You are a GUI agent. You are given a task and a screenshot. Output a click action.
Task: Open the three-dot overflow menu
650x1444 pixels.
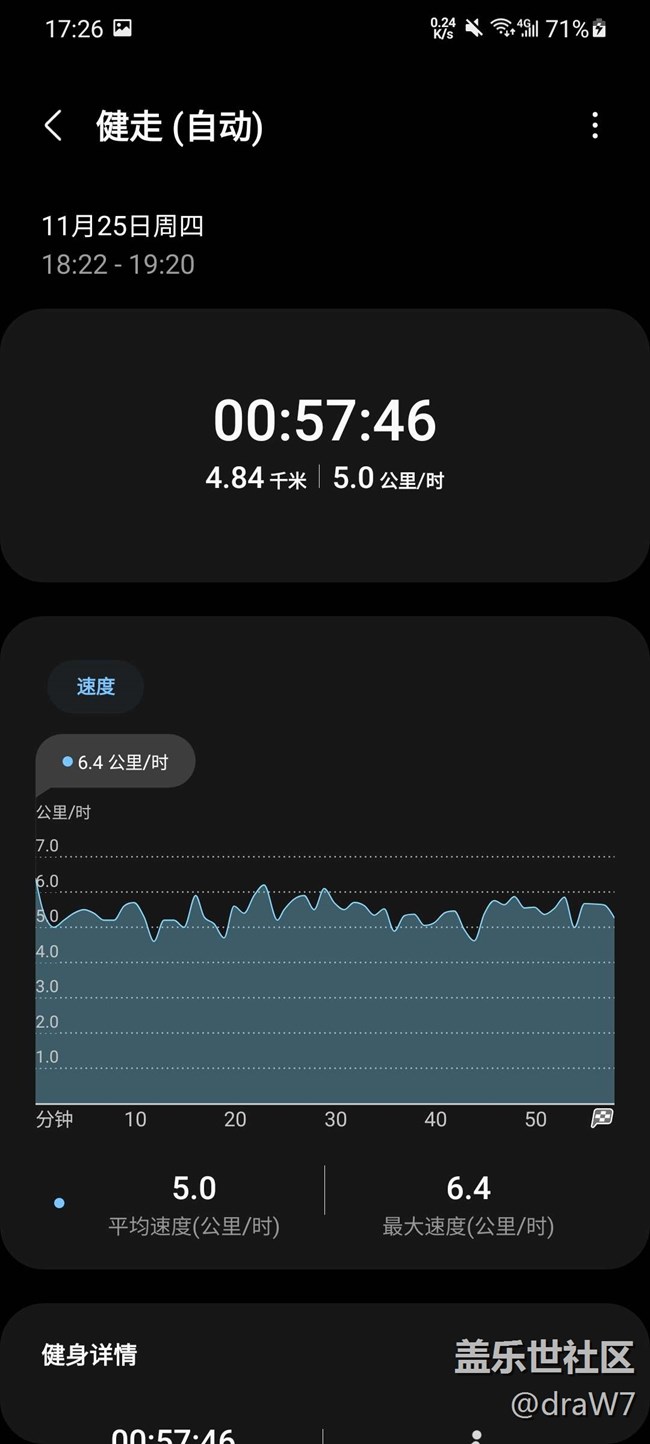click(x=595, y=126)
